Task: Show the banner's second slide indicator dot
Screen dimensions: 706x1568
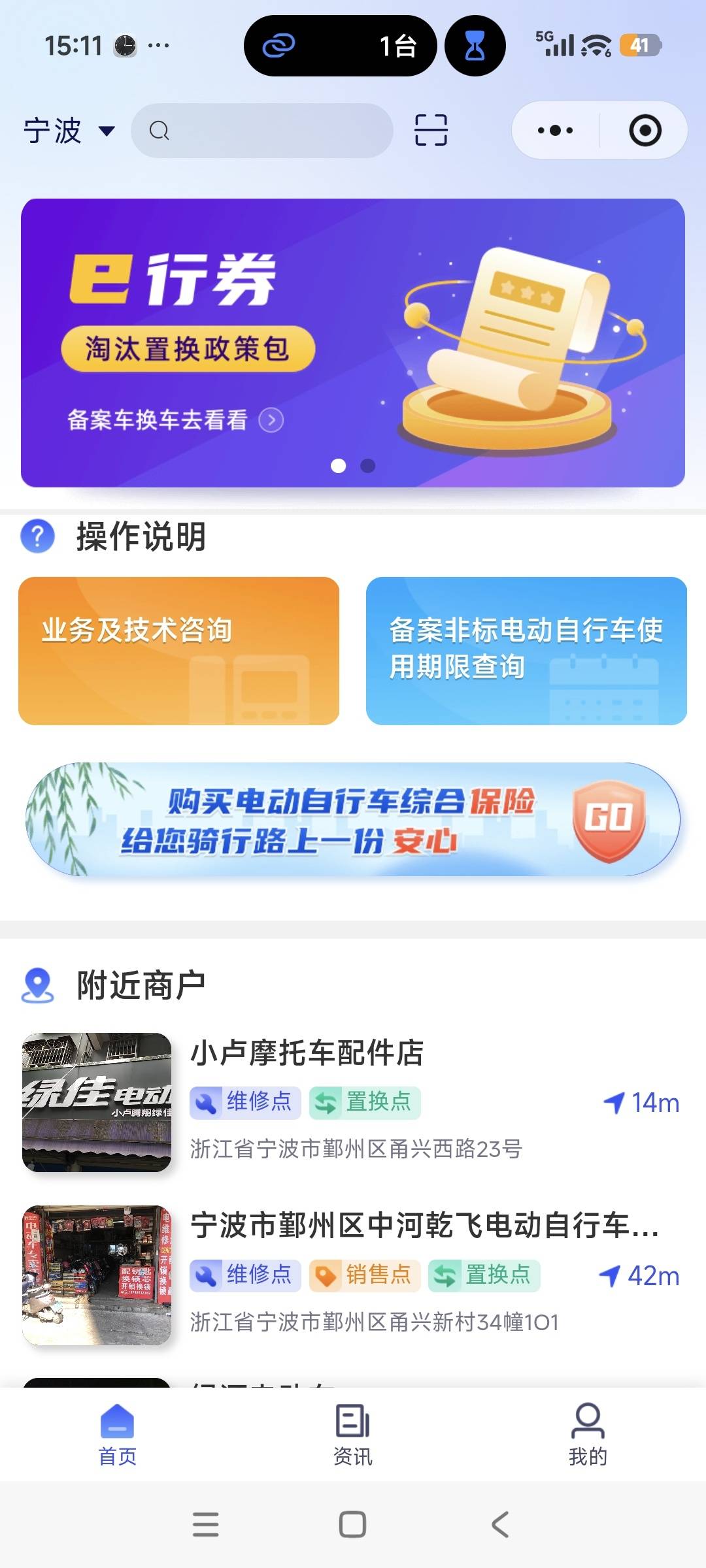Action: coord(368,466)
